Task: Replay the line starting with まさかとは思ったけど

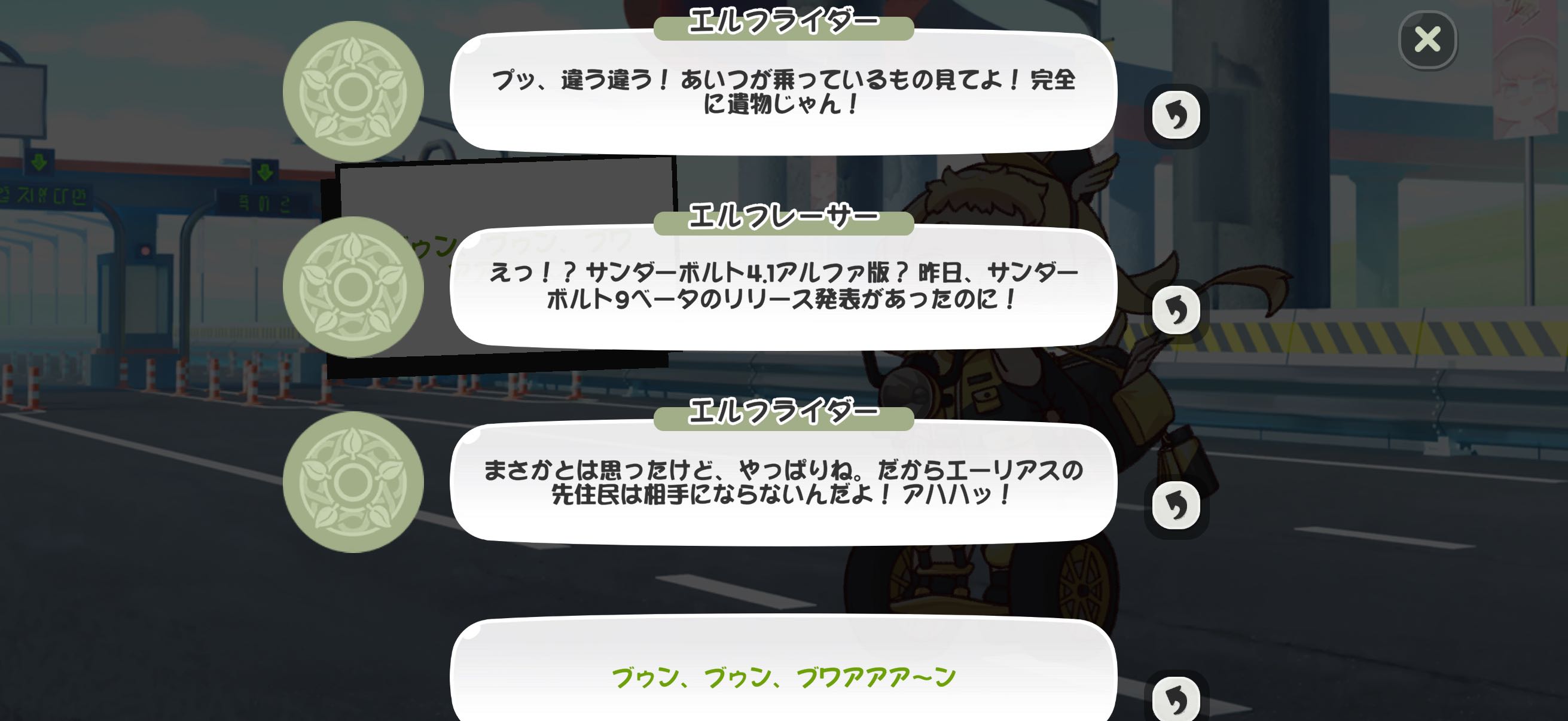Action: [1176, 506]
